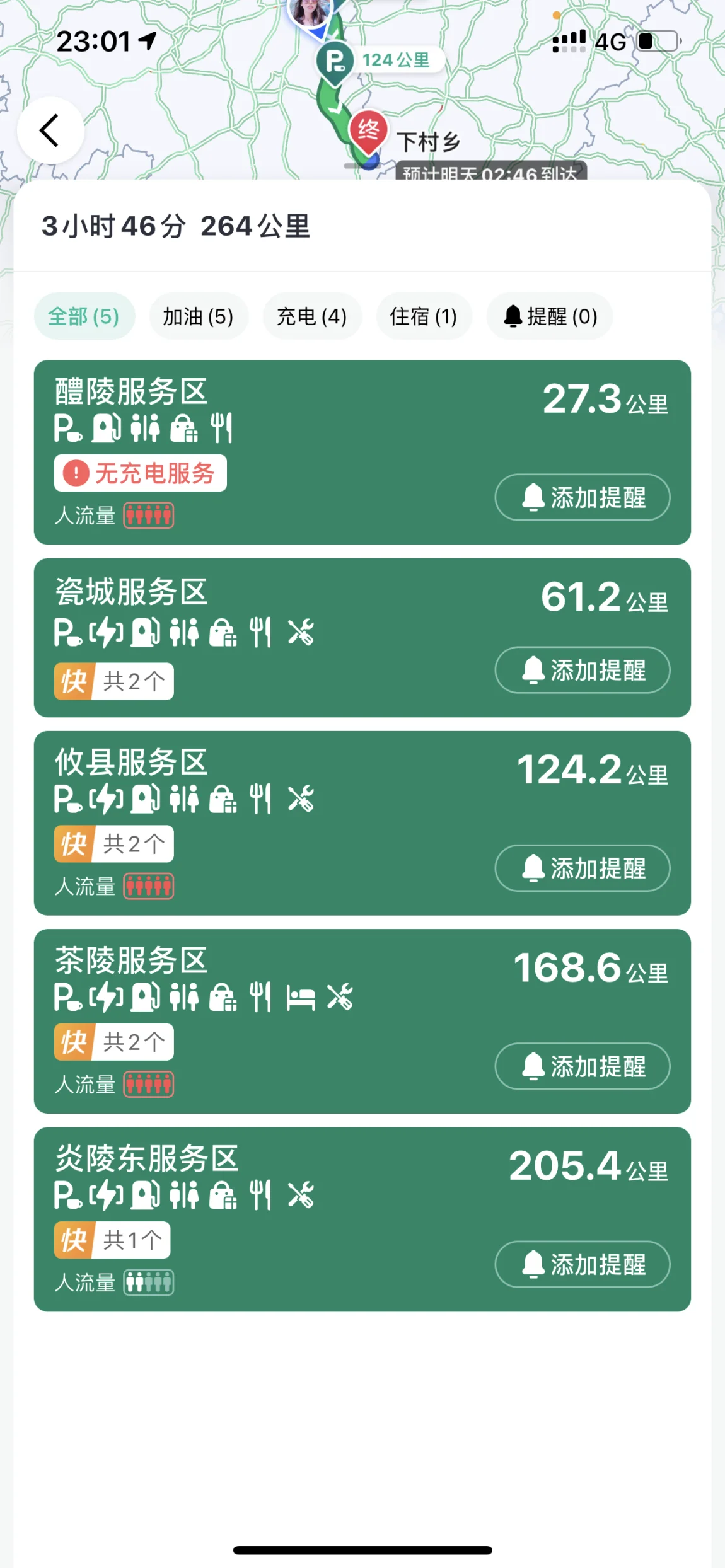Switch to the 充电 (4) filter

coord(312,316)
